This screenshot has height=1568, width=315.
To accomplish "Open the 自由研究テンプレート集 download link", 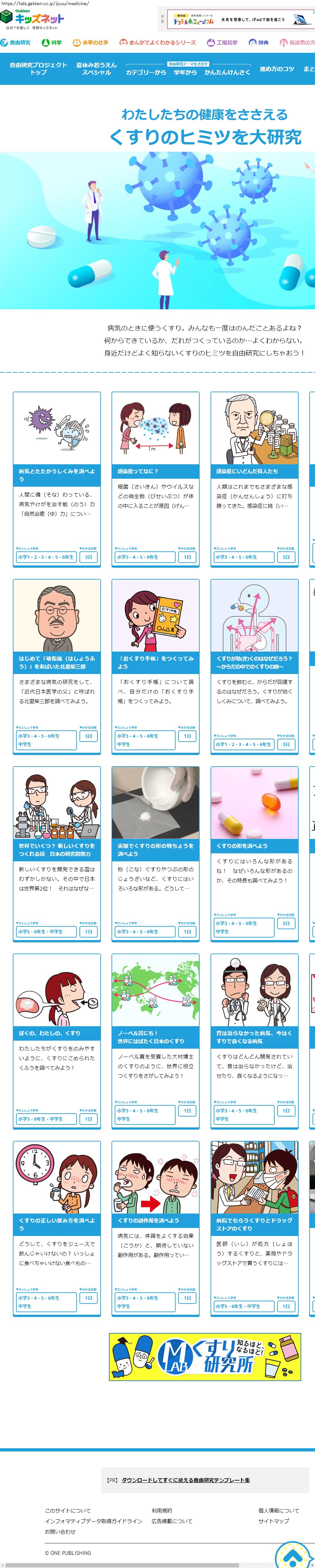I will [185, 1480].
